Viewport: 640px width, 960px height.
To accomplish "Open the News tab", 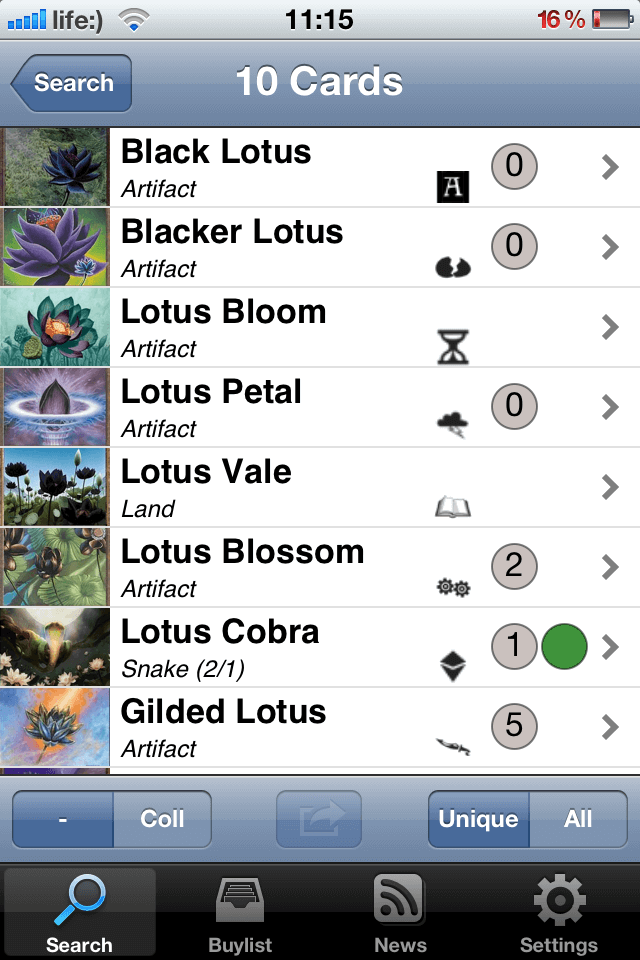I will (x=399, y=914).
